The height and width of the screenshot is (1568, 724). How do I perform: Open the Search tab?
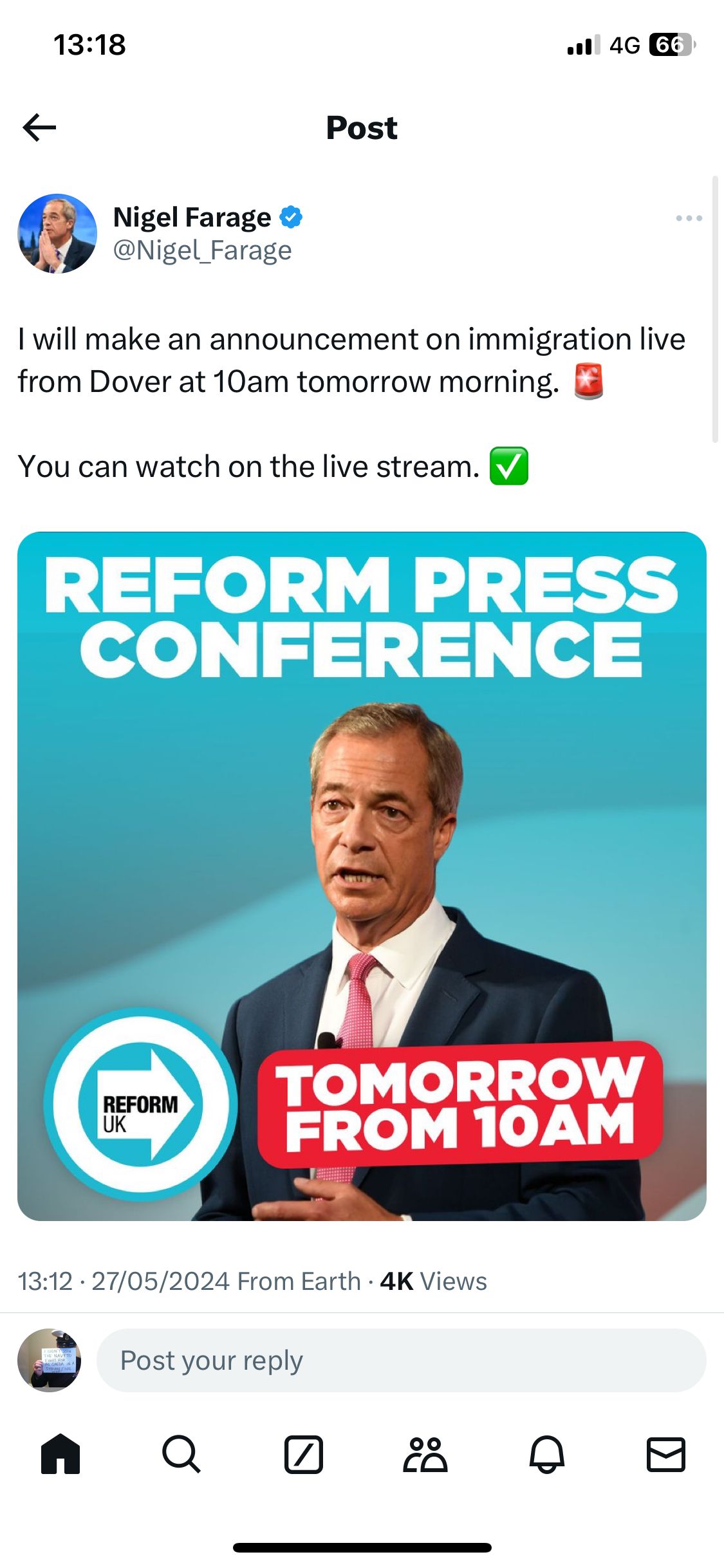click(x=181, y=1454)
